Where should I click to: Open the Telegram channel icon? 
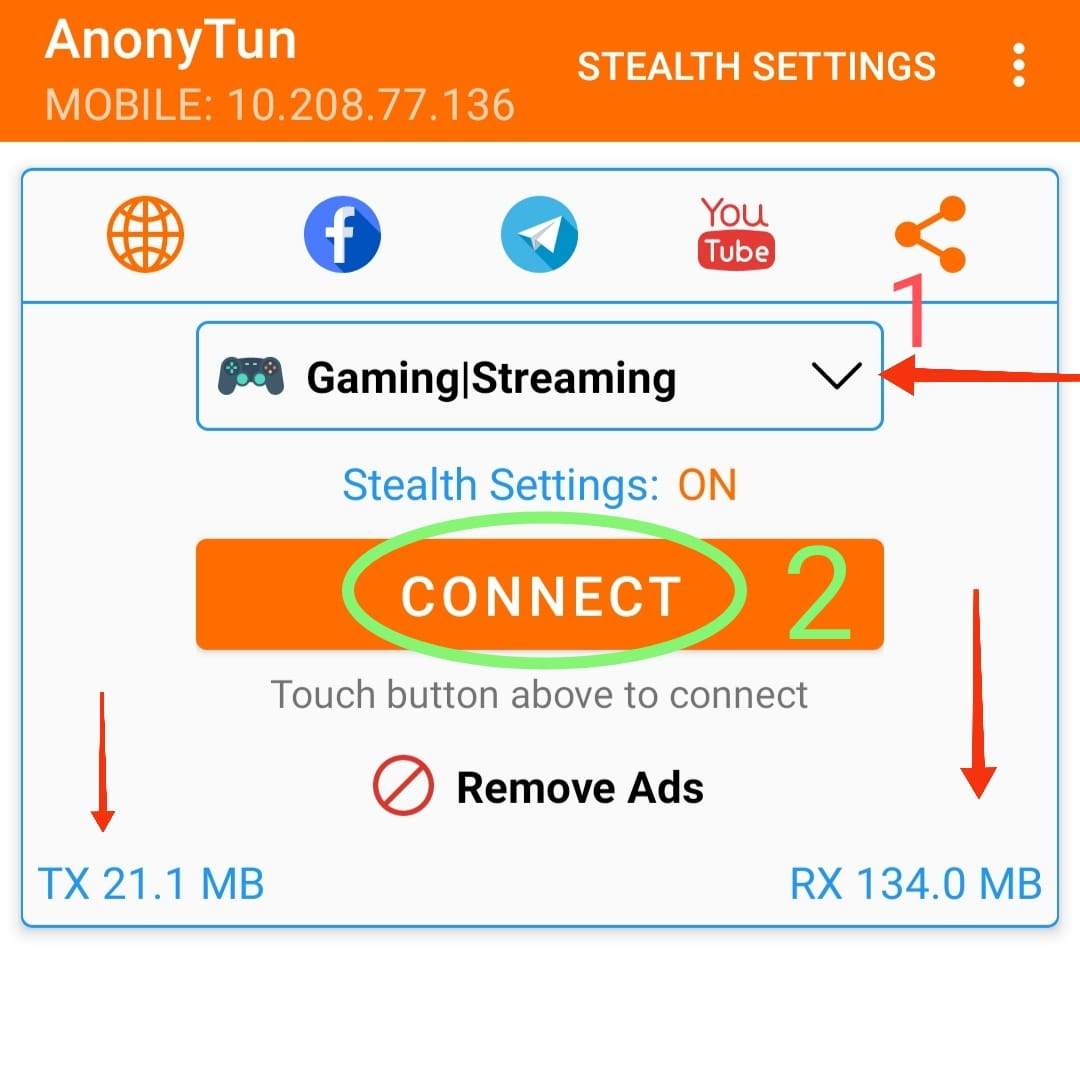point(539,235)
